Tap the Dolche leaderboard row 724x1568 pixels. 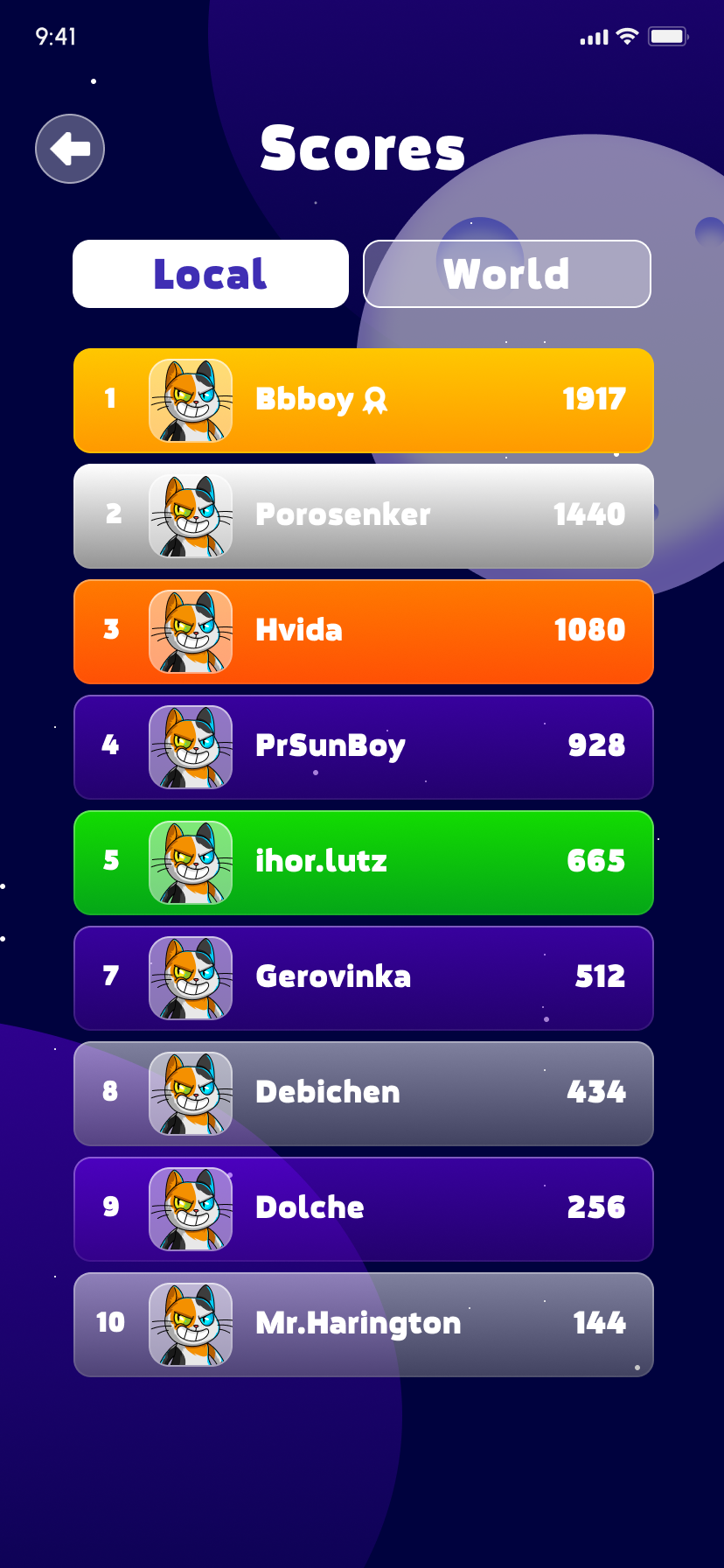(364, 1209)
